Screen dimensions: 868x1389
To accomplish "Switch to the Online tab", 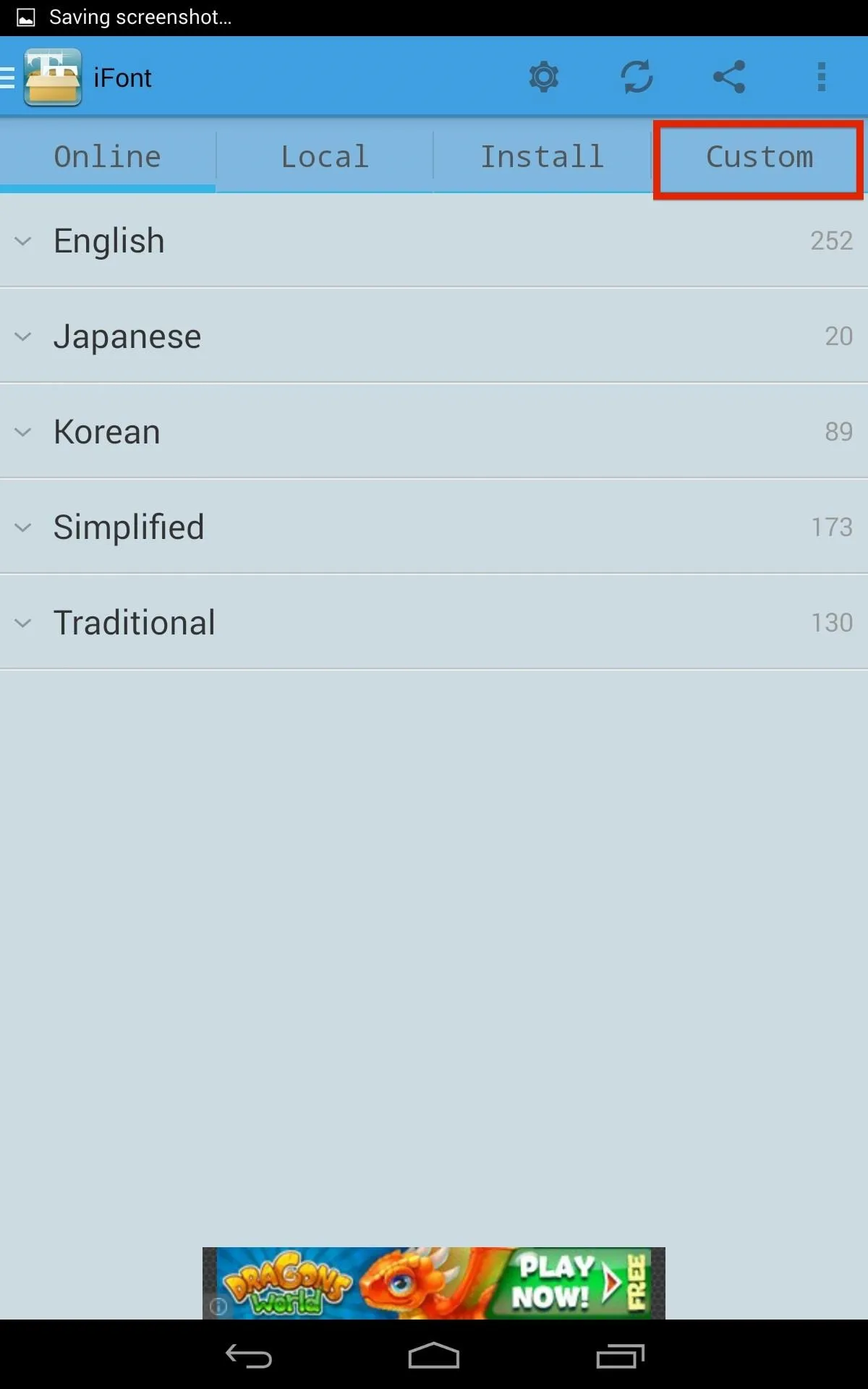I will point(108,156).
